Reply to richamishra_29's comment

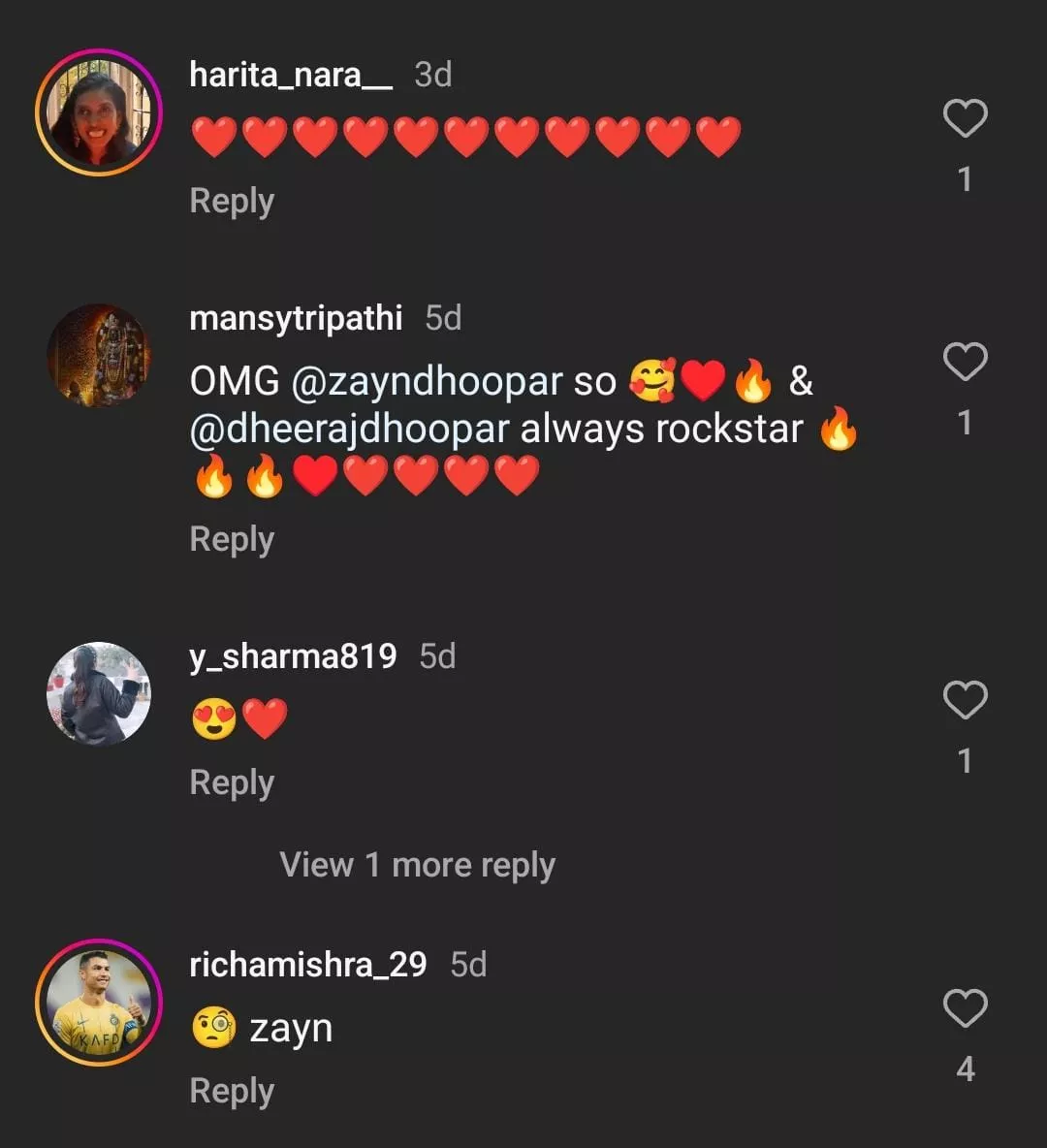(232, 1091)
